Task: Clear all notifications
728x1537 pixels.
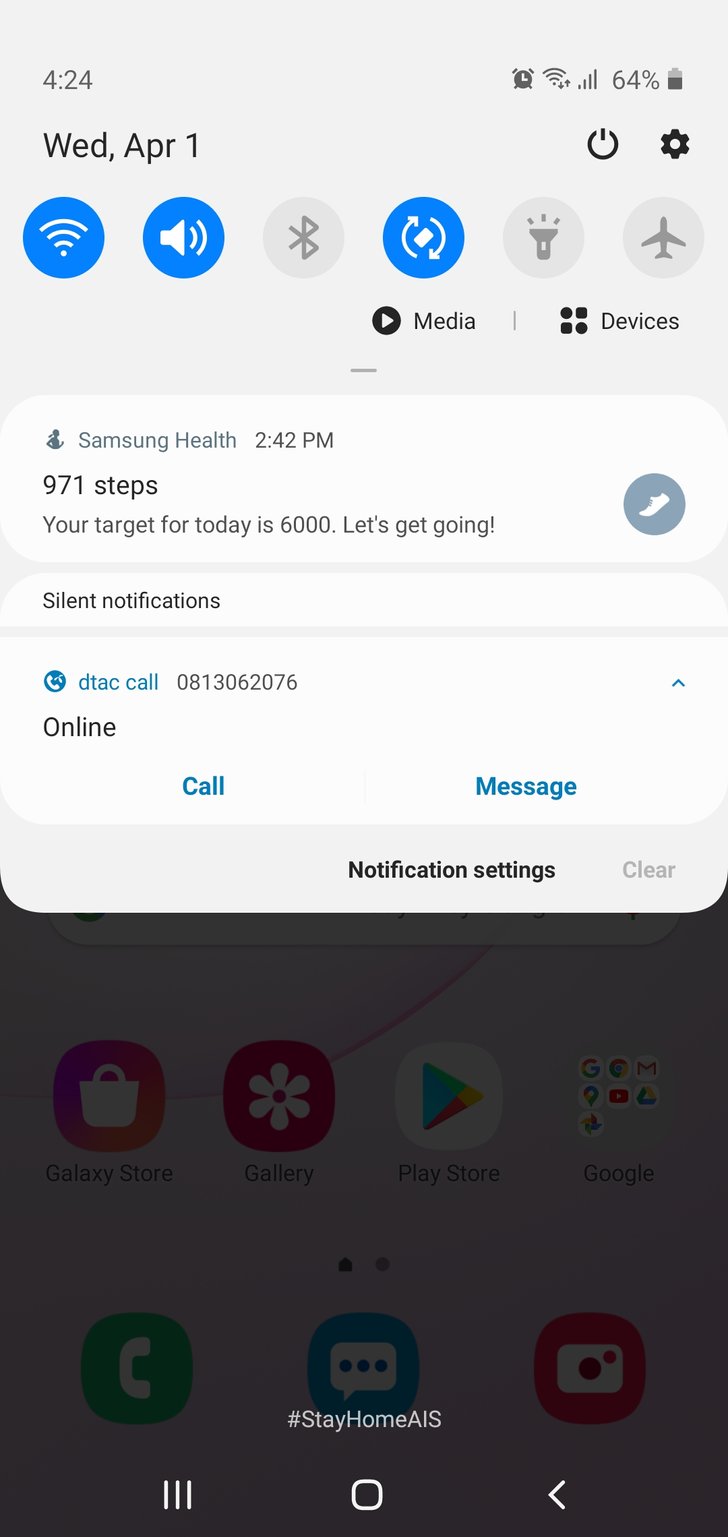Action: [649, 870]
